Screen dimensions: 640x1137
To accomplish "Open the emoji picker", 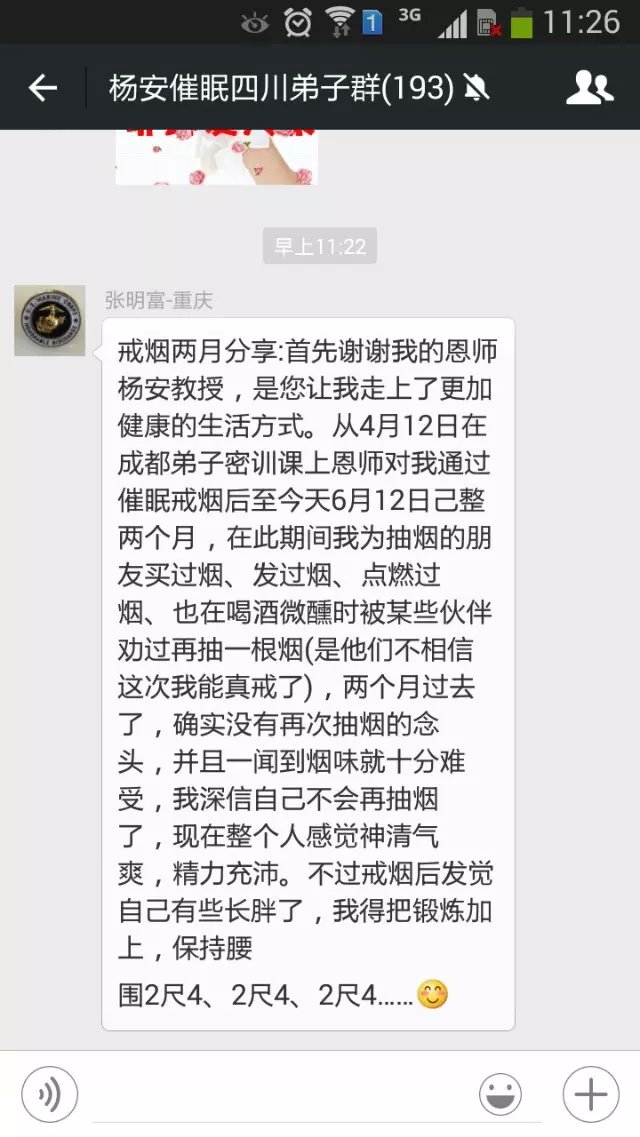I will 500,1094.
